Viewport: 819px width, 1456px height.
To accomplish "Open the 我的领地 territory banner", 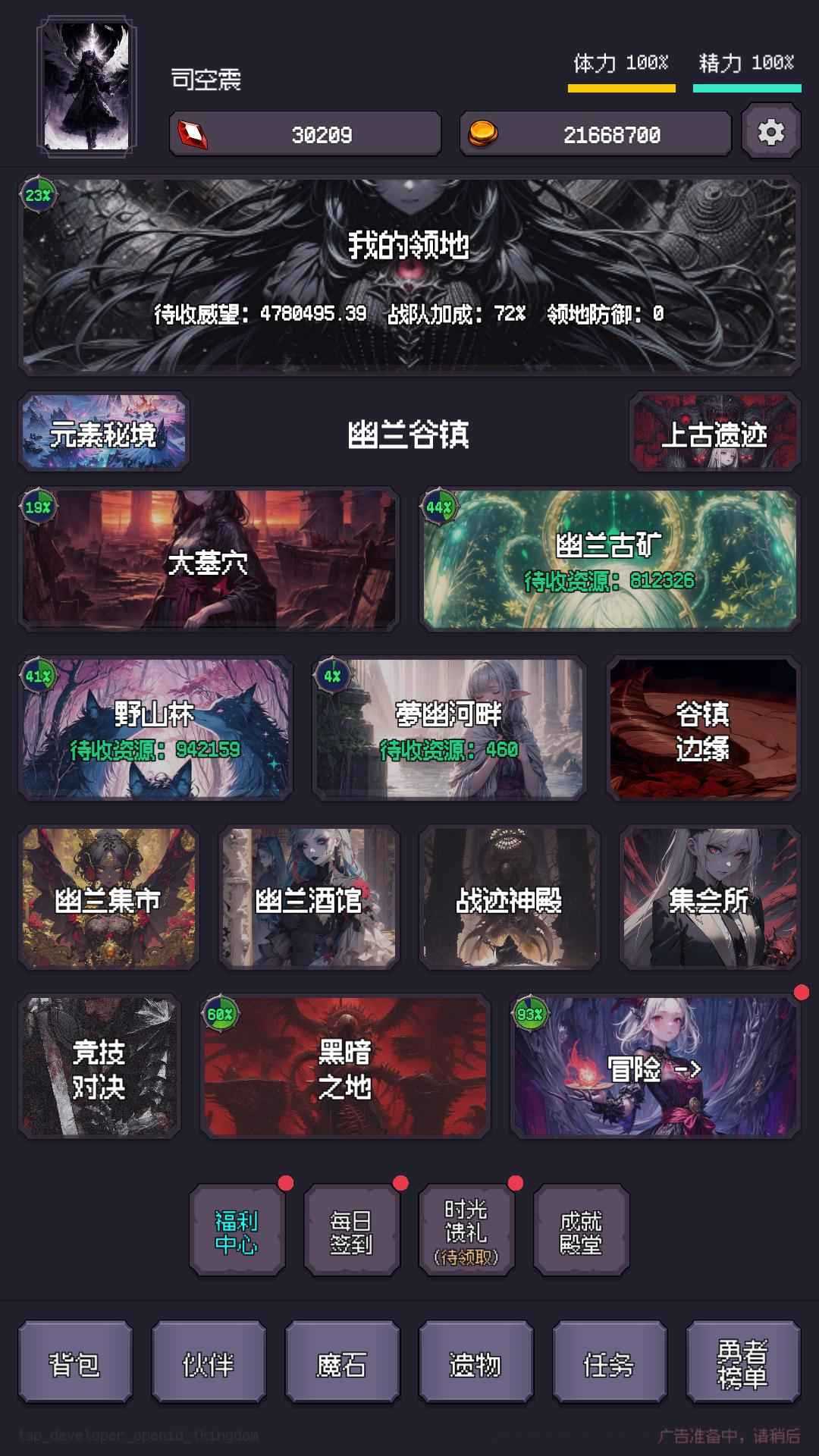I will click(409, 275).
